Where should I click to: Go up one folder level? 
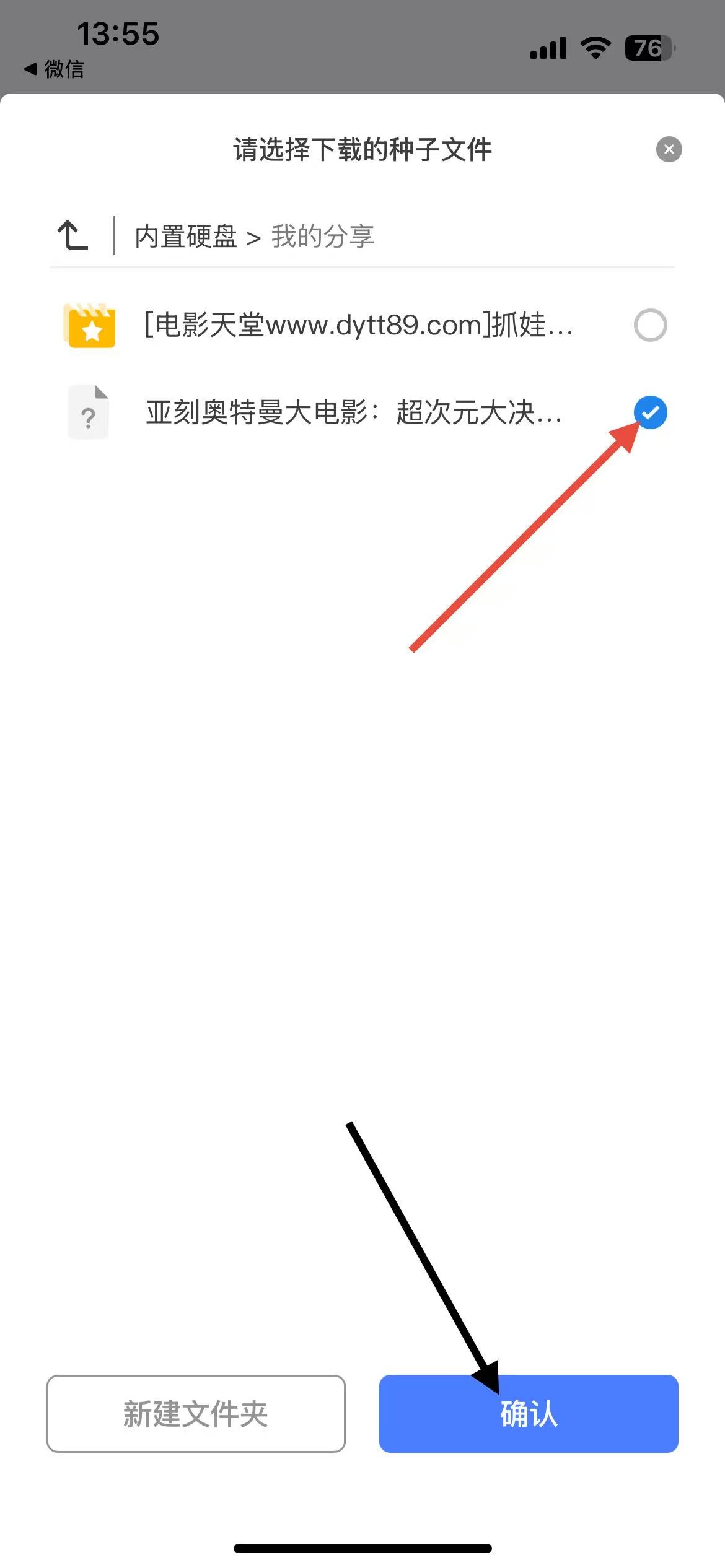73,236
